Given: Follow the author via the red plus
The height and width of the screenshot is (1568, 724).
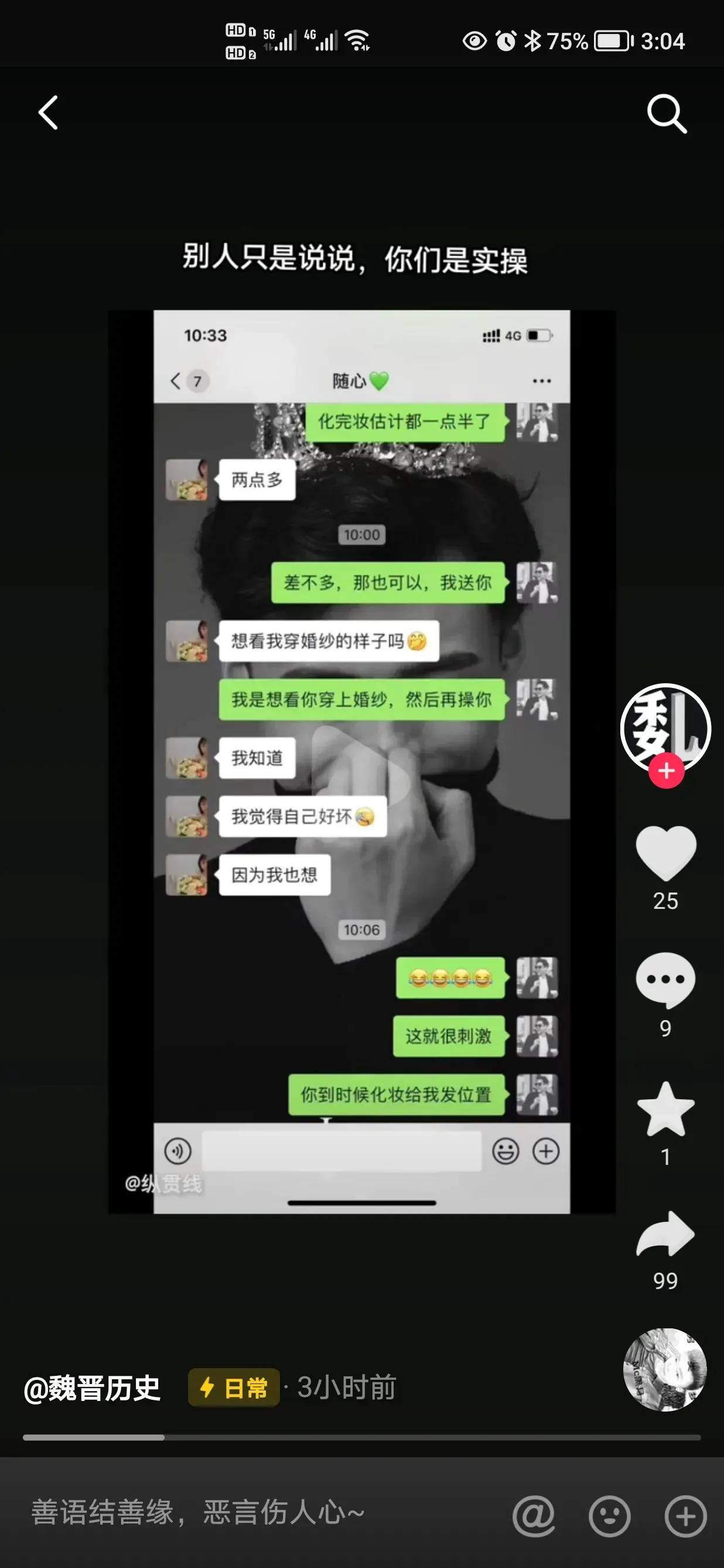Looking at the screenshot, I should coord(666,771).
